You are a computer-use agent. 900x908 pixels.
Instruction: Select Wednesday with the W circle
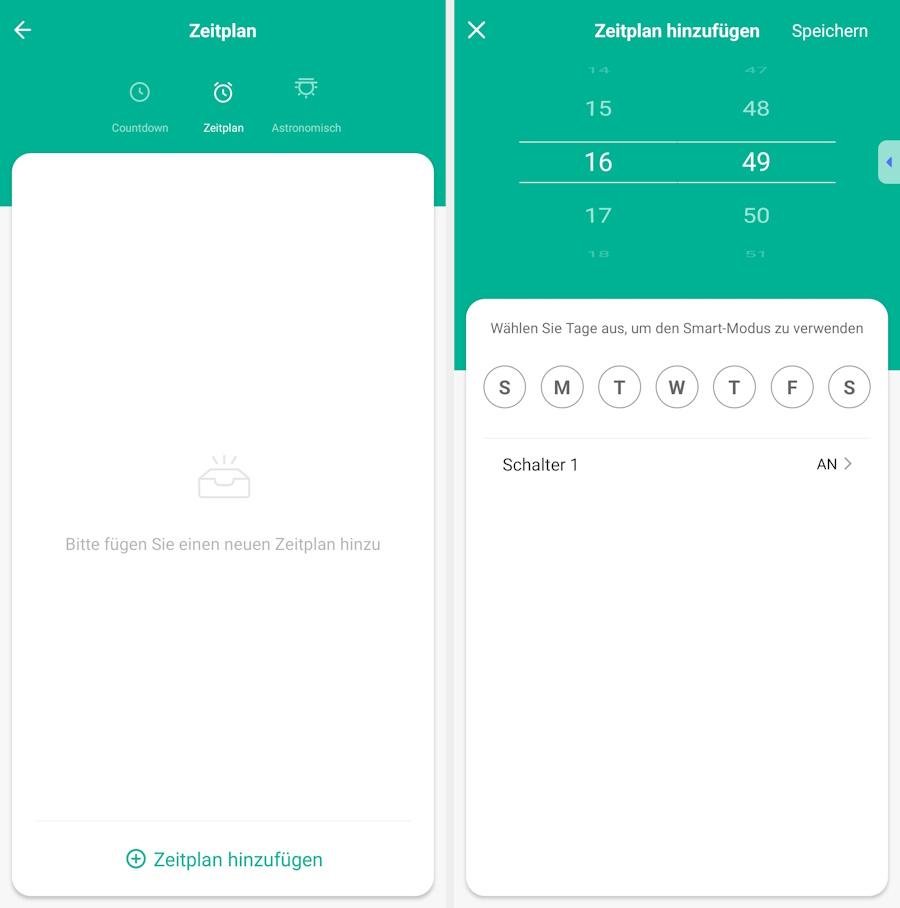677,387
